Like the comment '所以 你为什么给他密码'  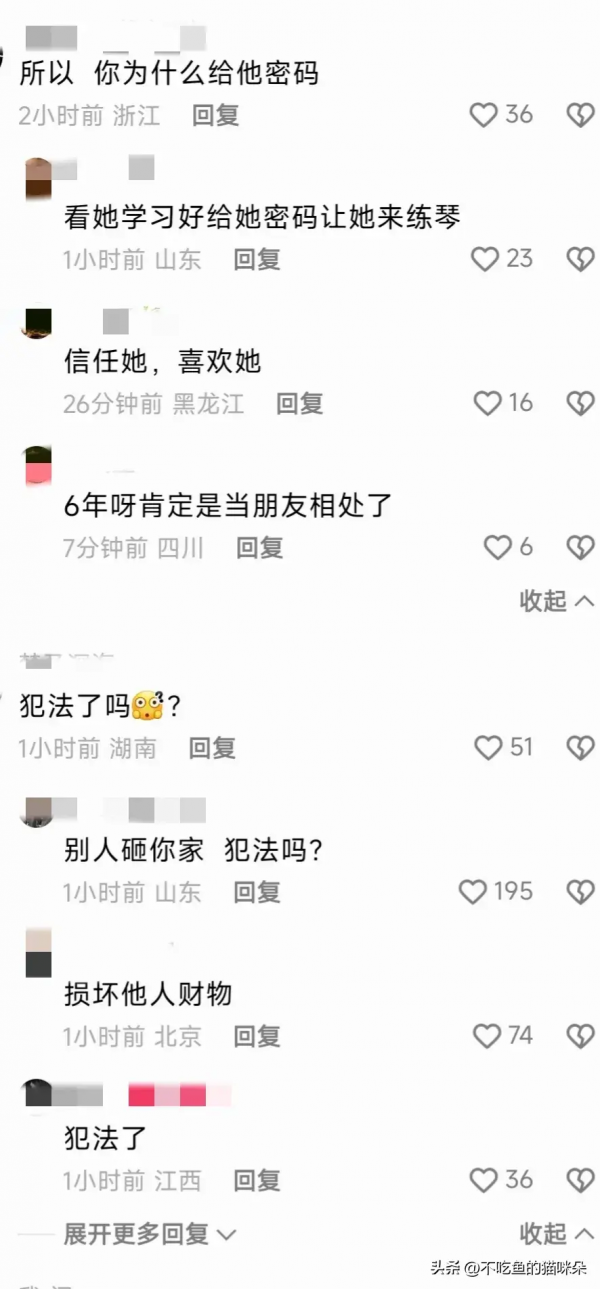pyautogui.click(x=484, y=115)
